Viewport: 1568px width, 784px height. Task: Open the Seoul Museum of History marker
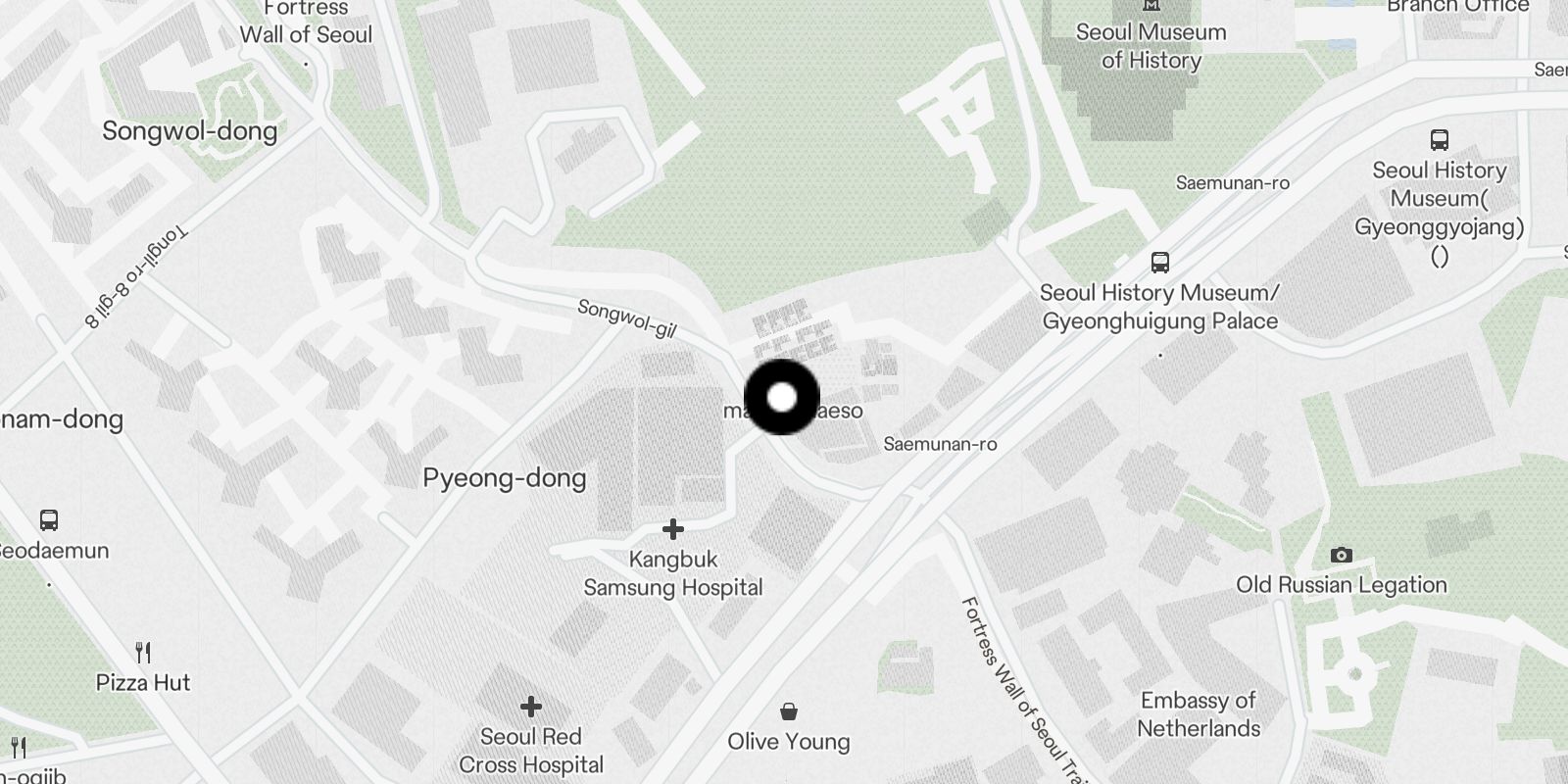point(1151,6)
